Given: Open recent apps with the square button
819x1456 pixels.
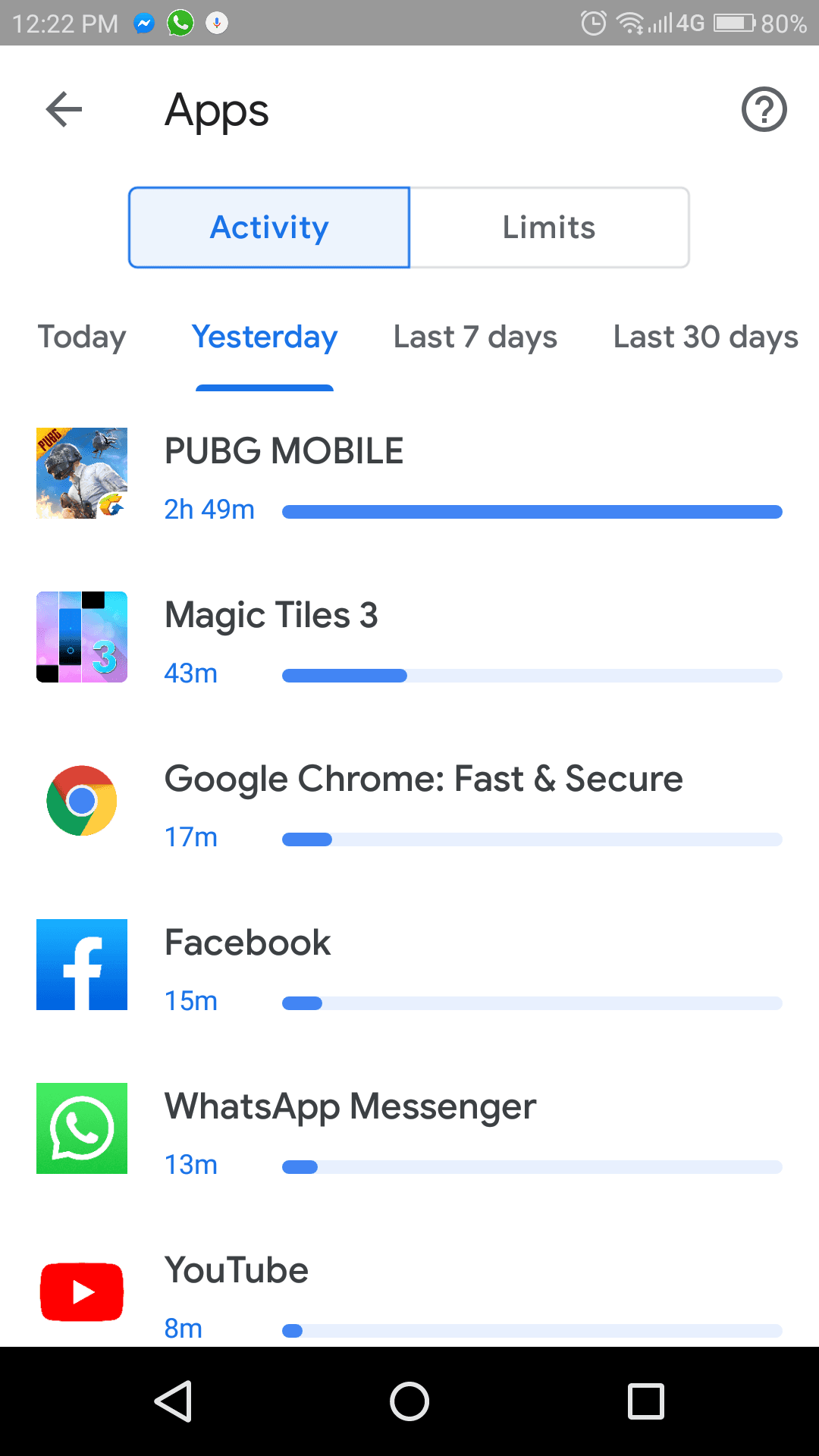Looking at the screenshot, I should 644,1401.
